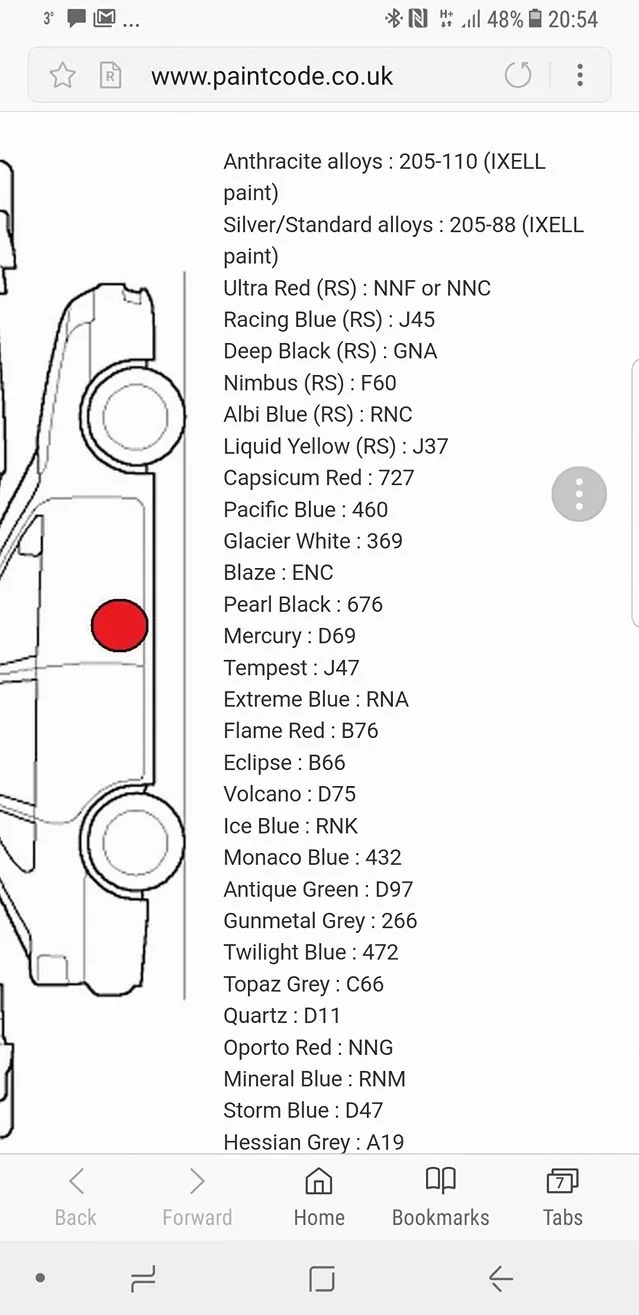This screenshot has height=1315, width=639.
Task: Open the Tabs switcher
Action: (563, 1197)
